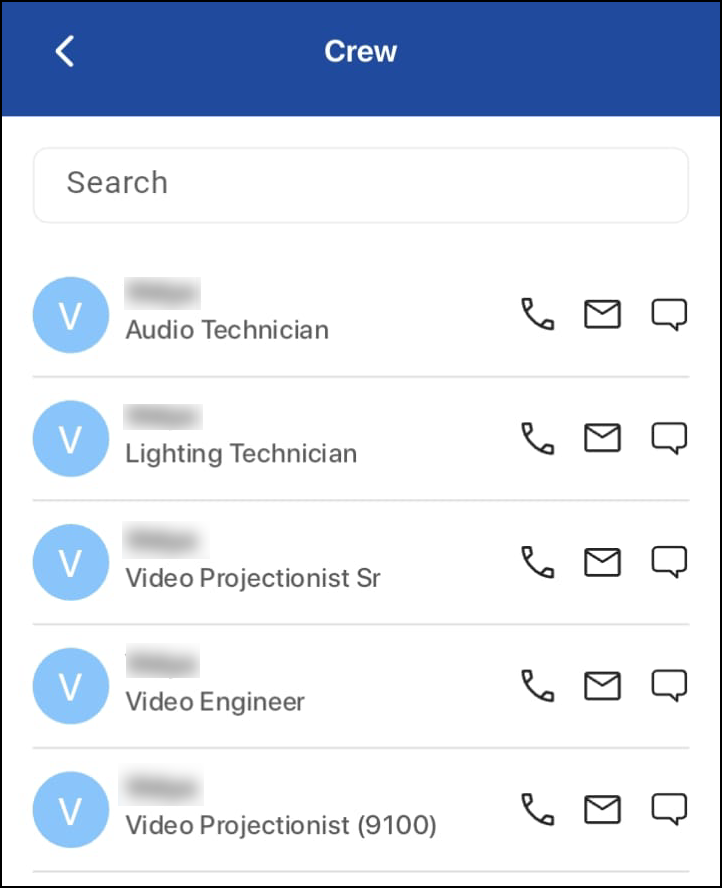
Task: Start chat with the Lighting Technician
Action: [669, 438]
